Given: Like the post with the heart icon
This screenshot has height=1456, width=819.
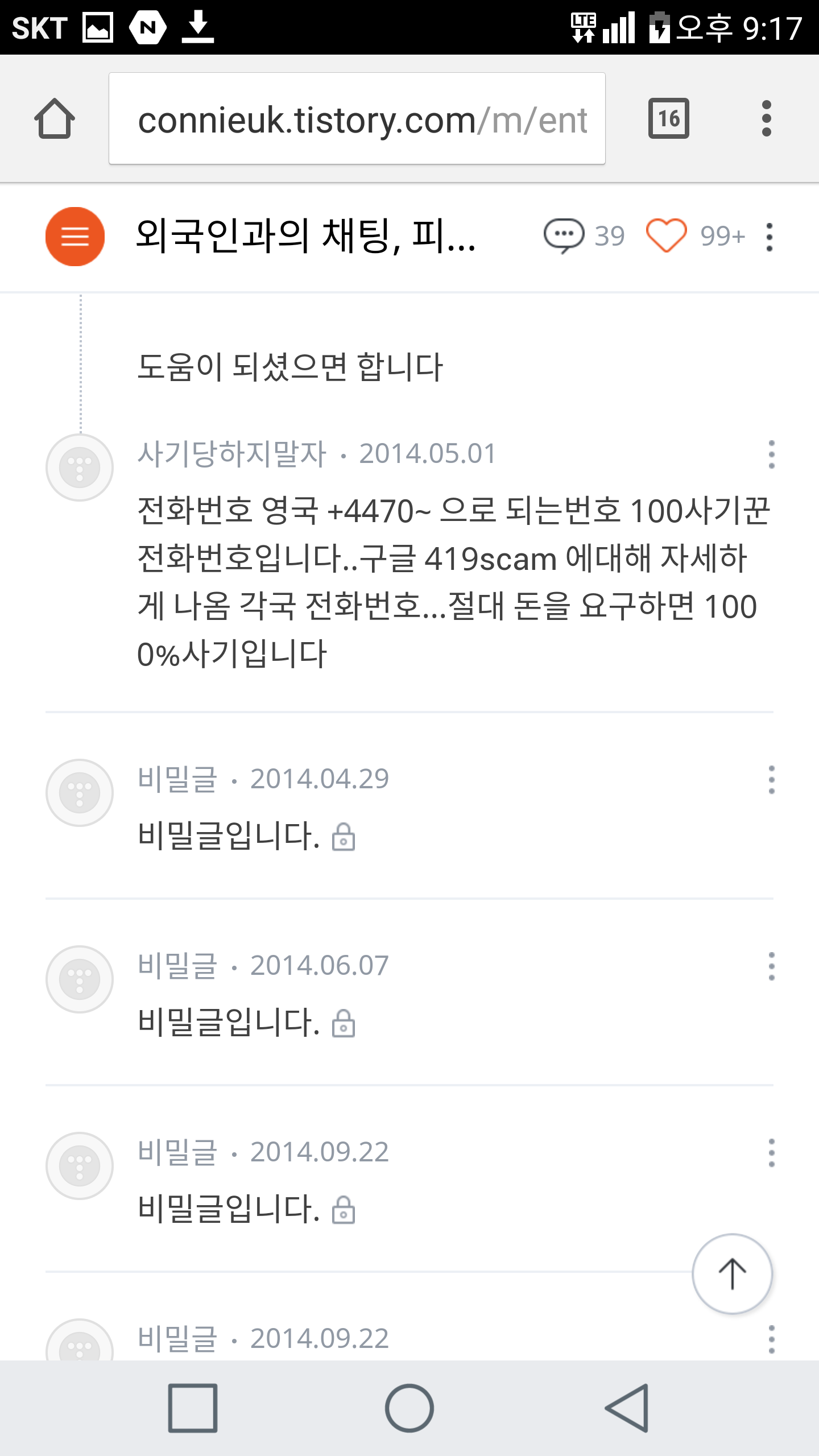Looking at the screenshot, I should click(667, 235).
